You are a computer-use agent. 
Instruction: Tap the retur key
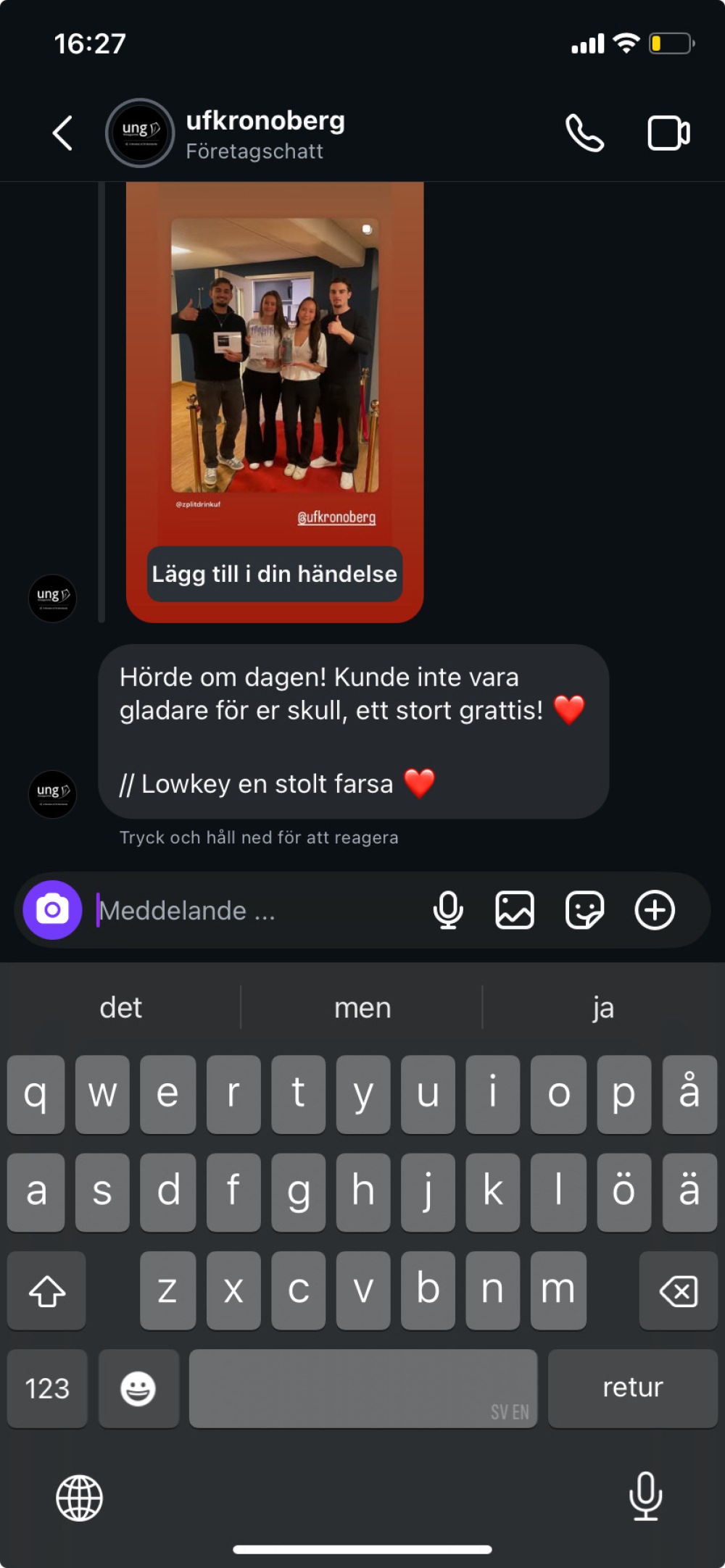click(632, 1388)
